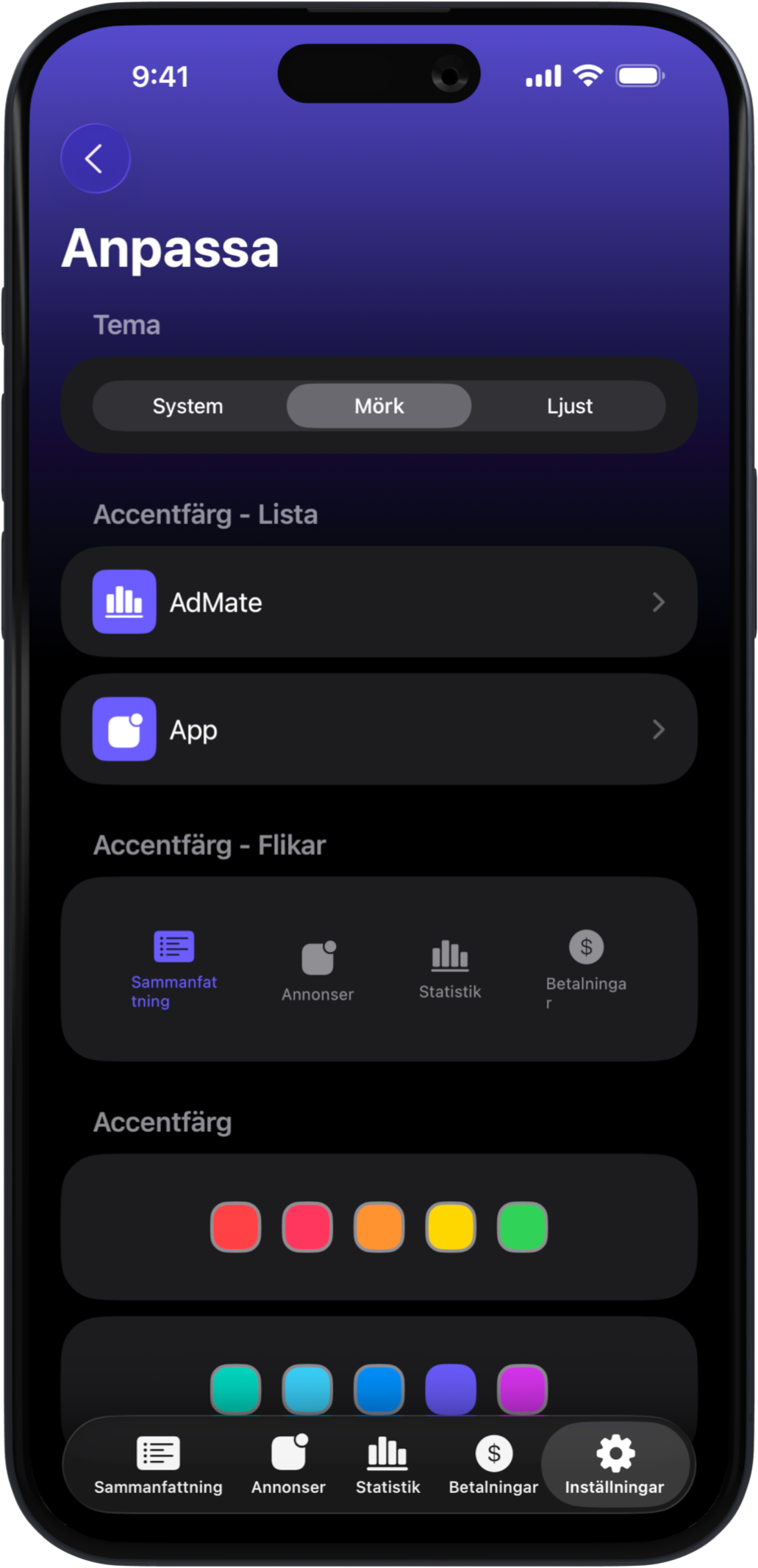Open the AdMate accent color row

point(379,602)
